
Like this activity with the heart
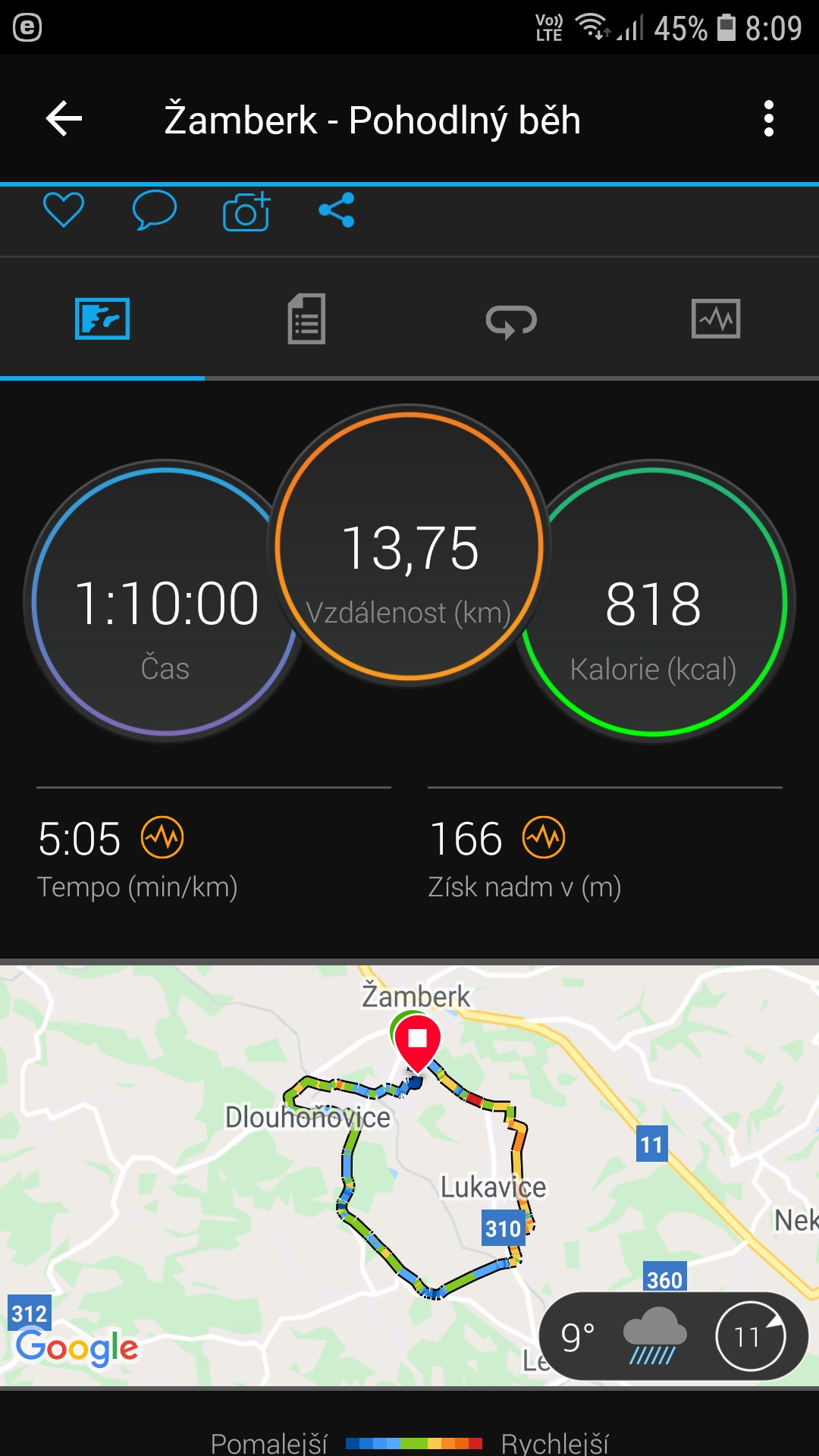coord(64,210)
